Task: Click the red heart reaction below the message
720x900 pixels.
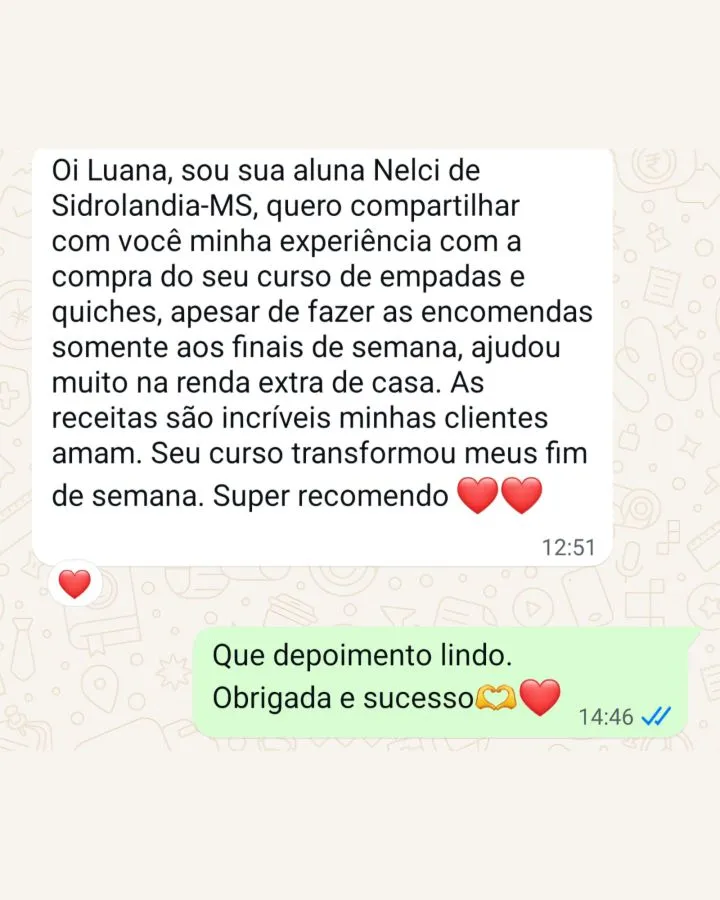Action: (75, 583)
